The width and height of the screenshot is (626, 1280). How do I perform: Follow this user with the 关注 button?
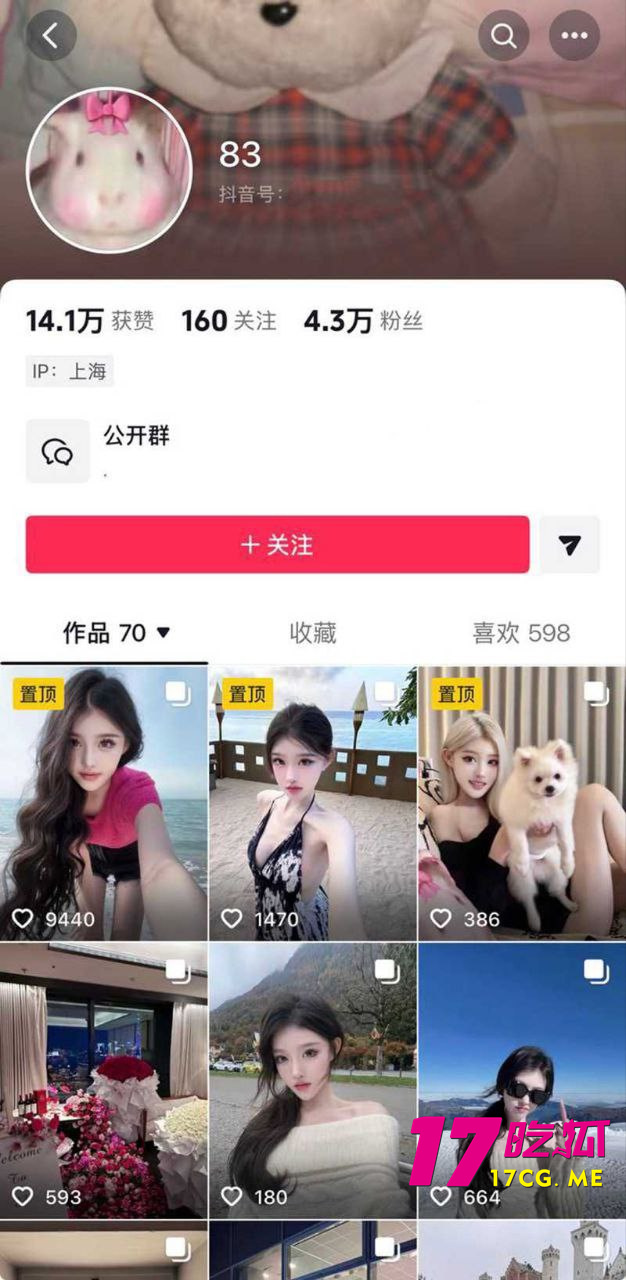[277, 545]
